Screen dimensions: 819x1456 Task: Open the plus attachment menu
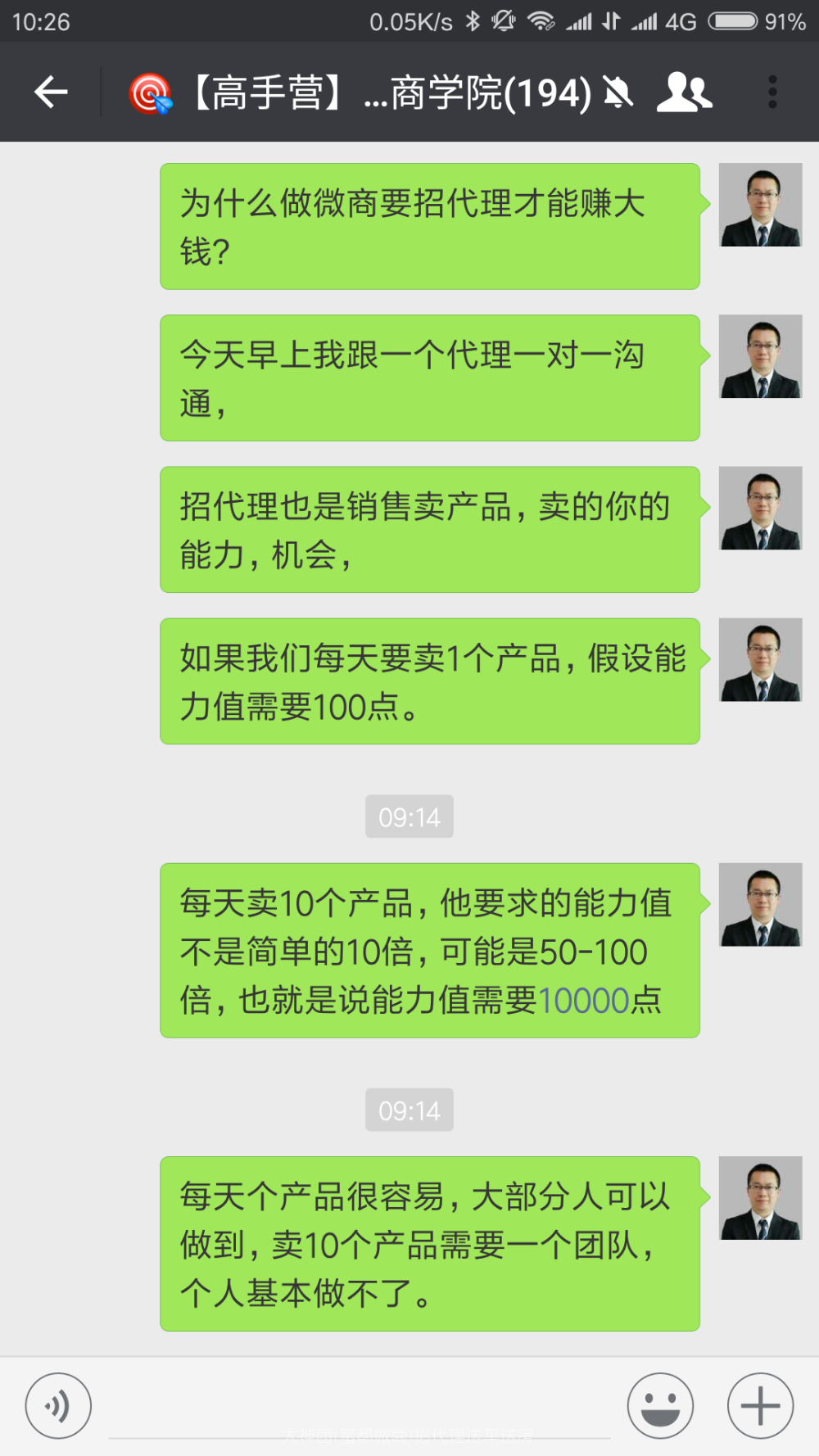click(x=760, y=1405)
